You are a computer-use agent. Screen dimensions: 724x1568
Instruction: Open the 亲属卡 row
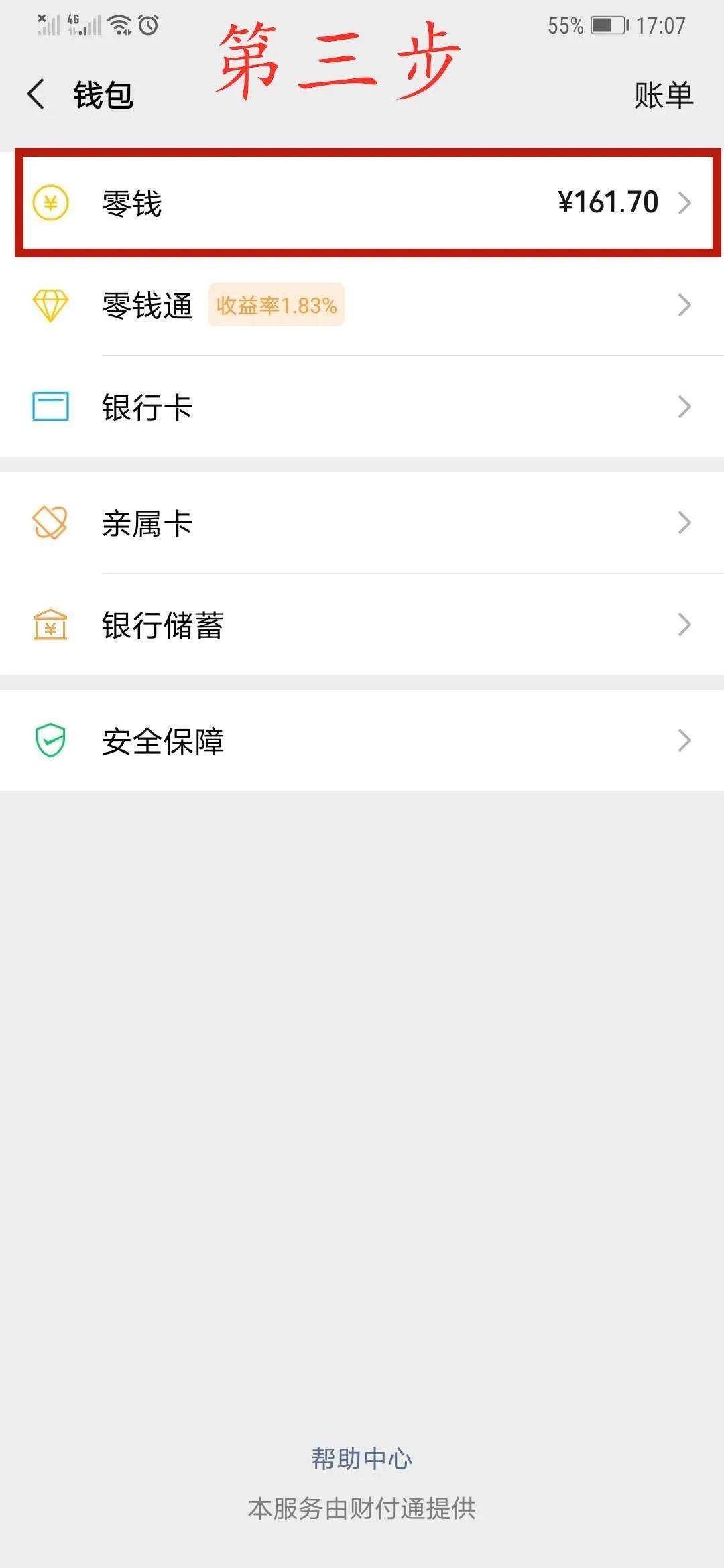pos(362,523)
